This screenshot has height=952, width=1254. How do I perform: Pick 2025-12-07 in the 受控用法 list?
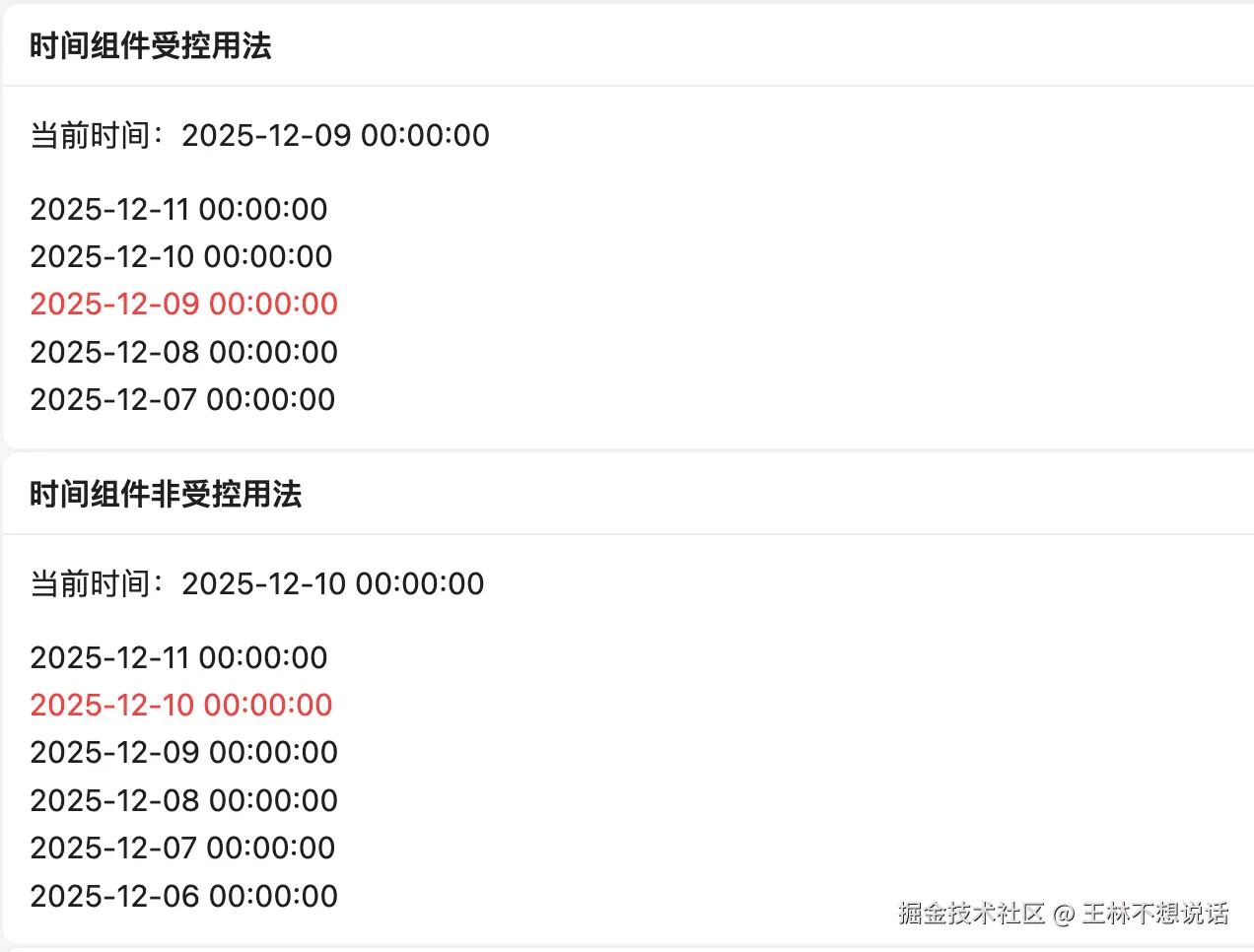182,399
